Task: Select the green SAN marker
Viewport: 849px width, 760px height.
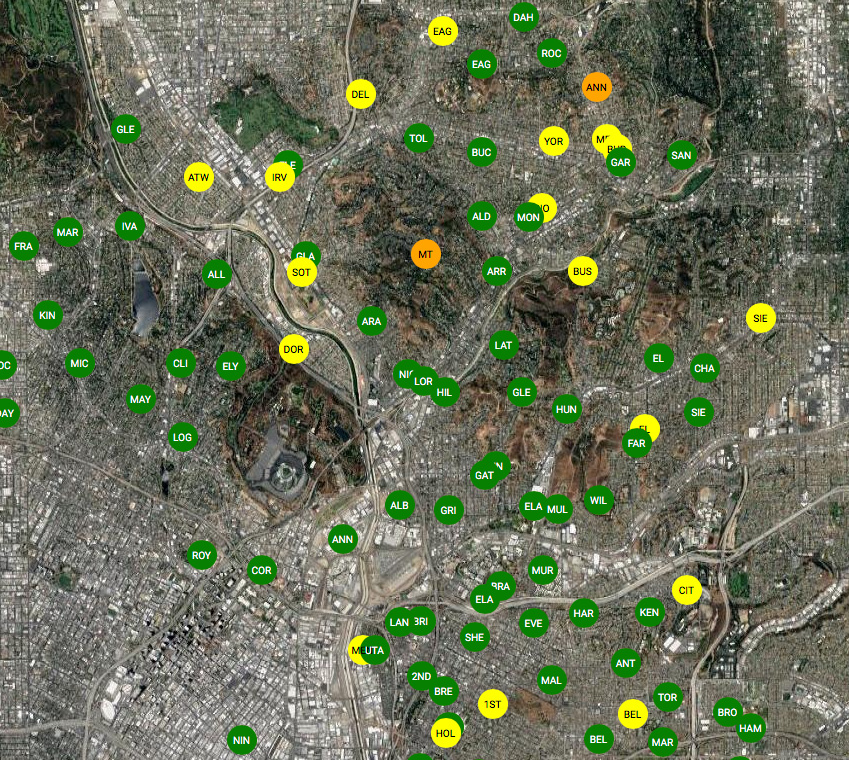Action: (x=681, y=155)
